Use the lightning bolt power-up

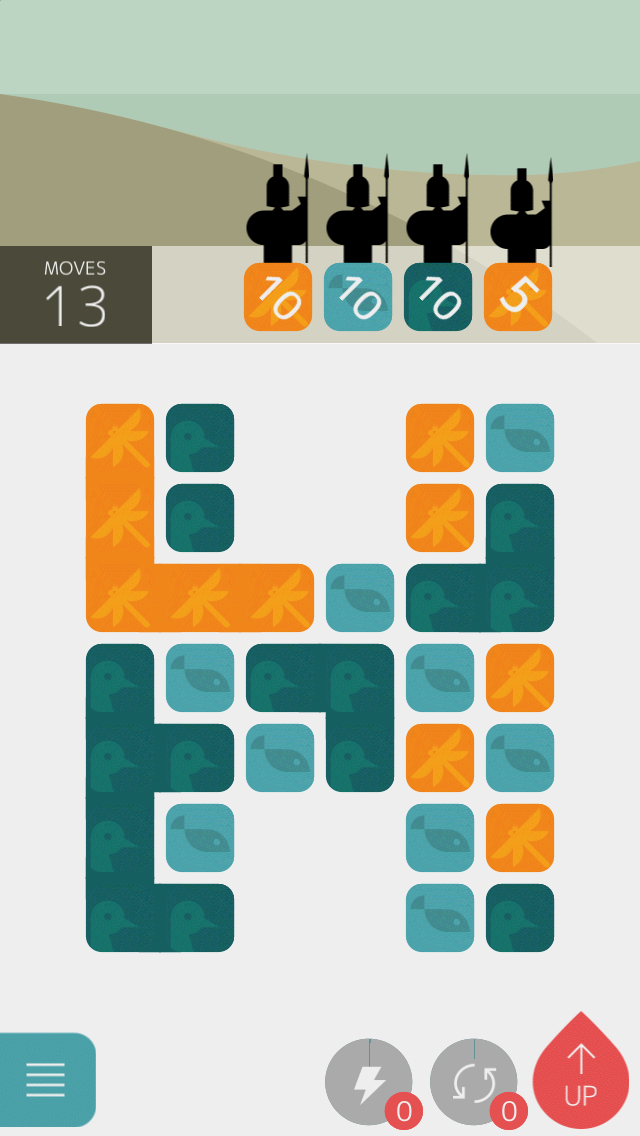click(369, 1082)
